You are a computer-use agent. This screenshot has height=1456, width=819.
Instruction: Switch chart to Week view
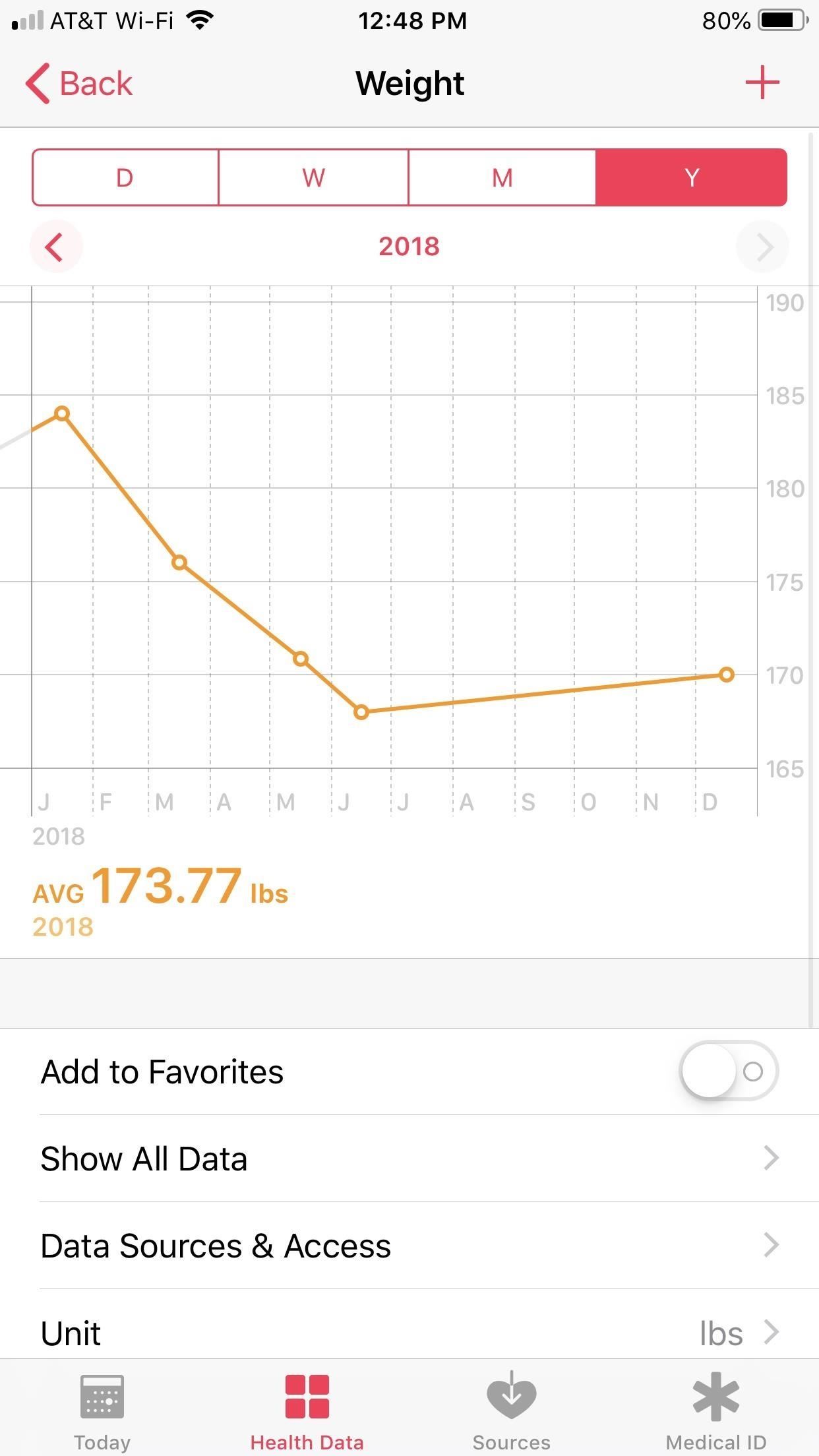314,177
